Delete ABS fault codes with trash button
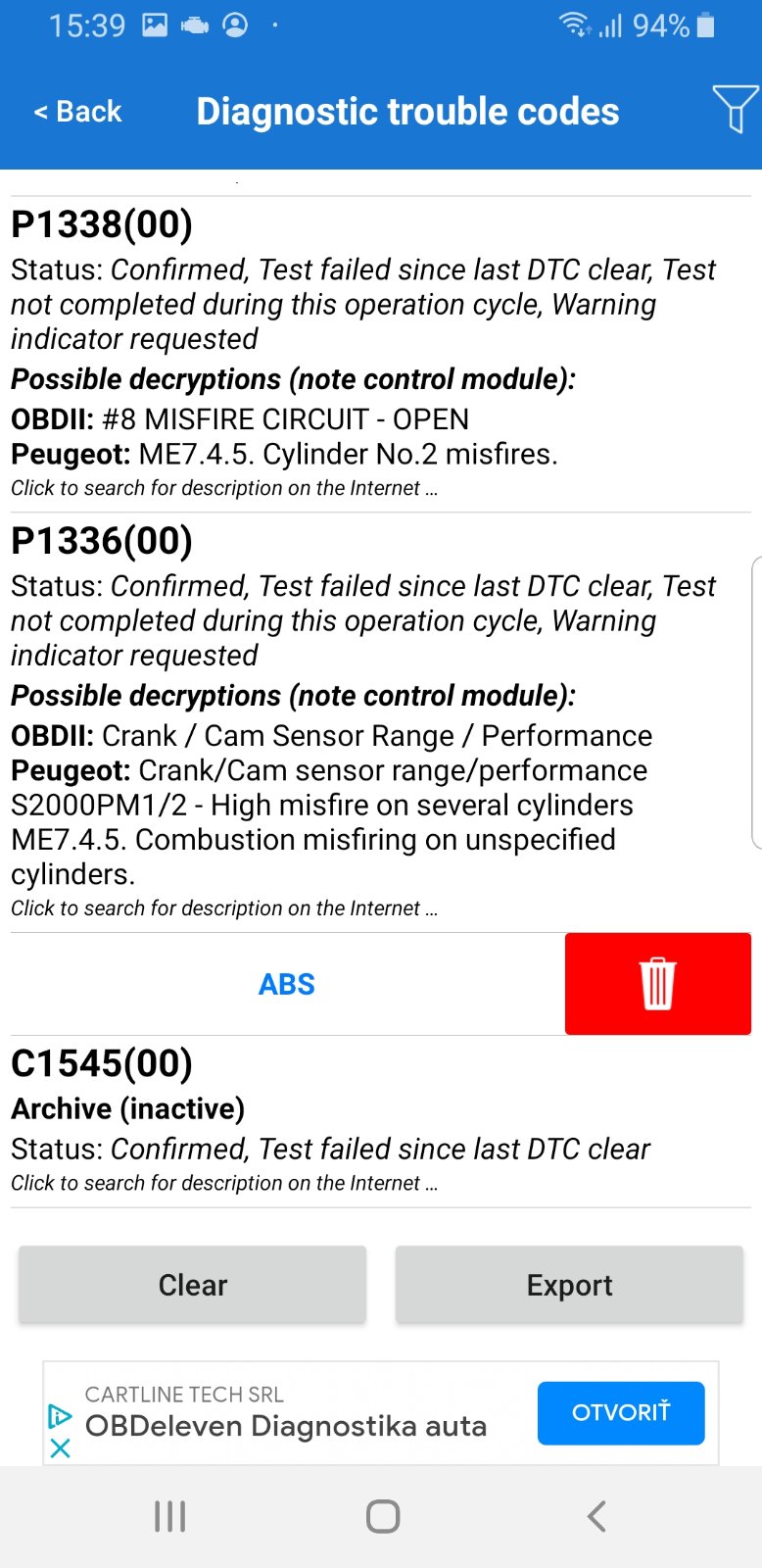 click(x=658, y=984)
